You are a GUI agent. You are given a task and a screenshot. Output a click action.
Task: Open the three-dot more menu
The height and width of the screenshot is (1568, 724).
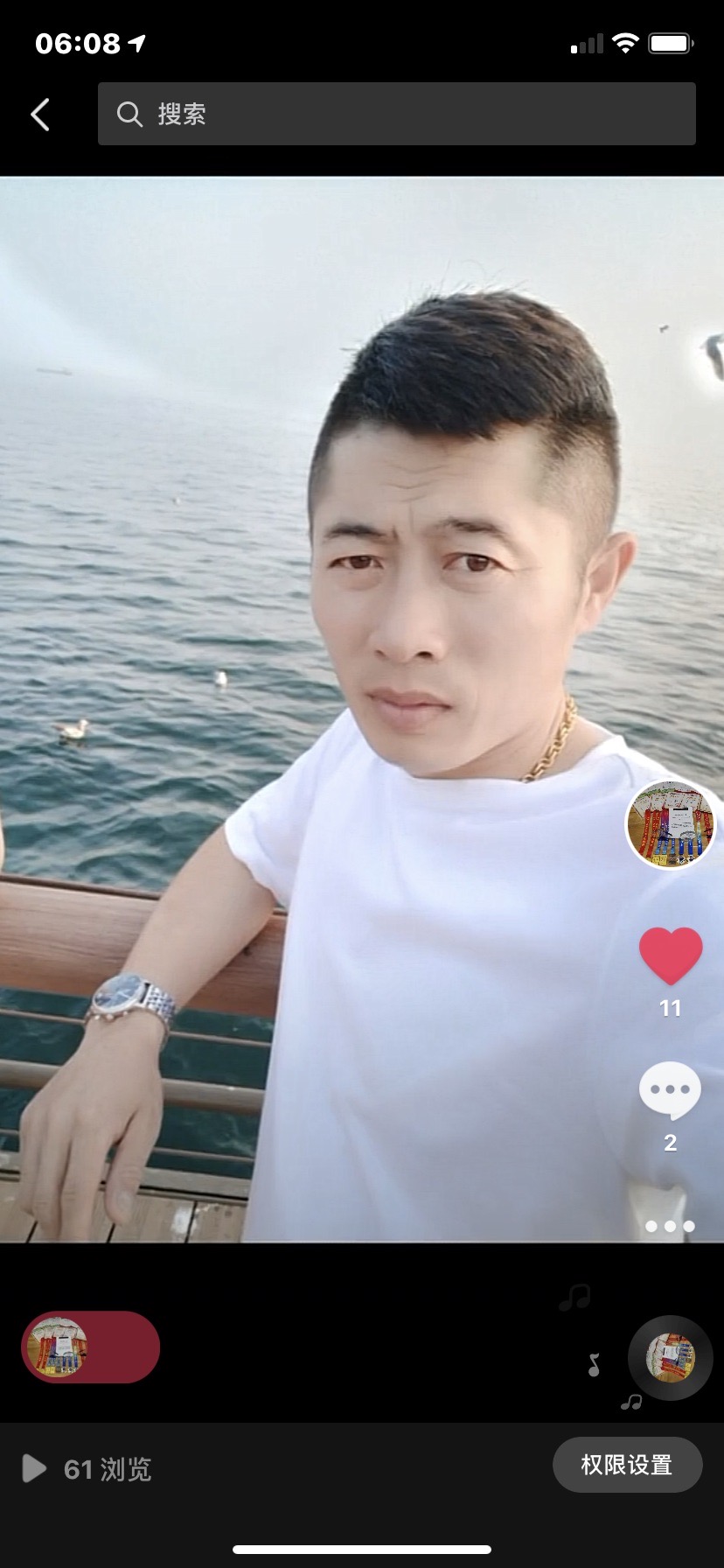pos(670,1226)
